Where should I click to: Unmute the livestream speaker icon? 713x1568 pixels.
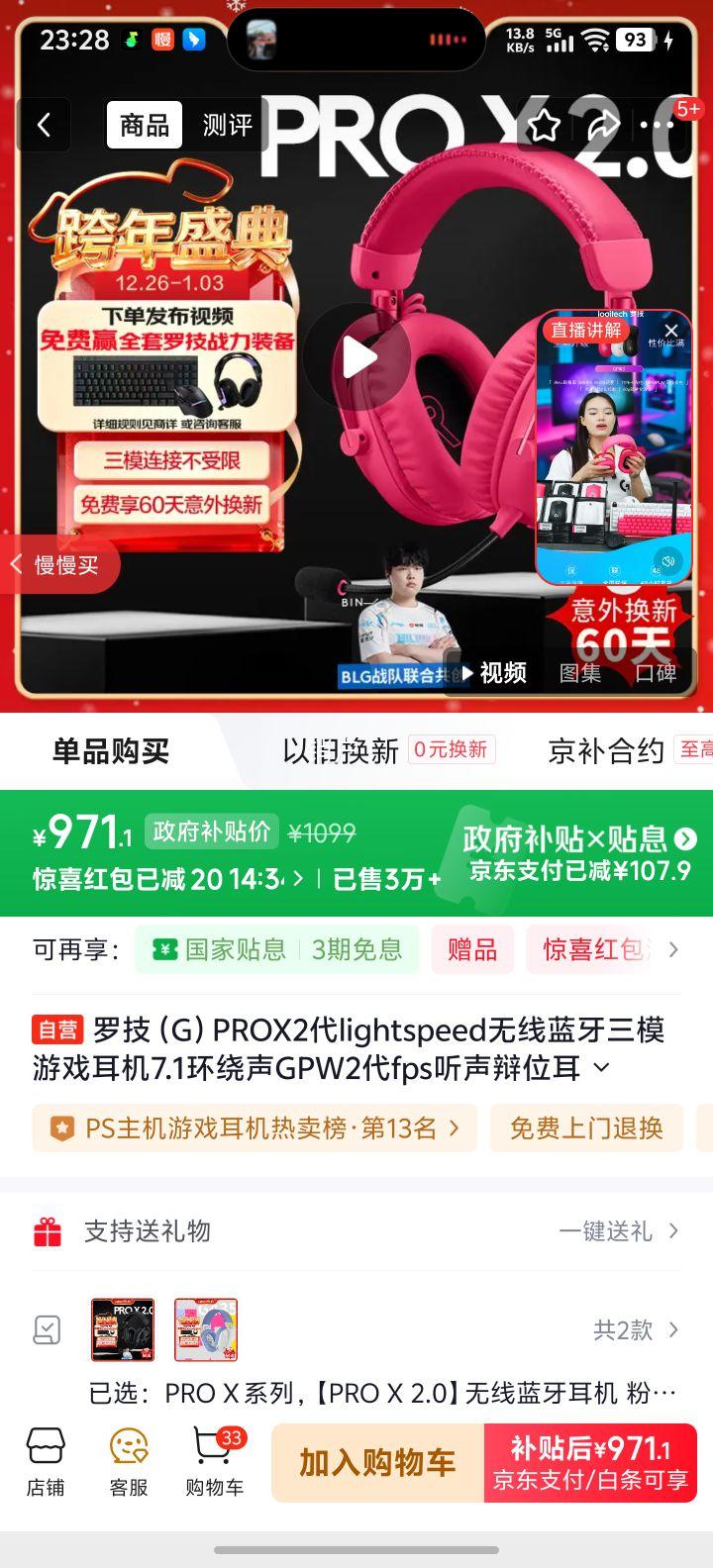coord(669,560)
